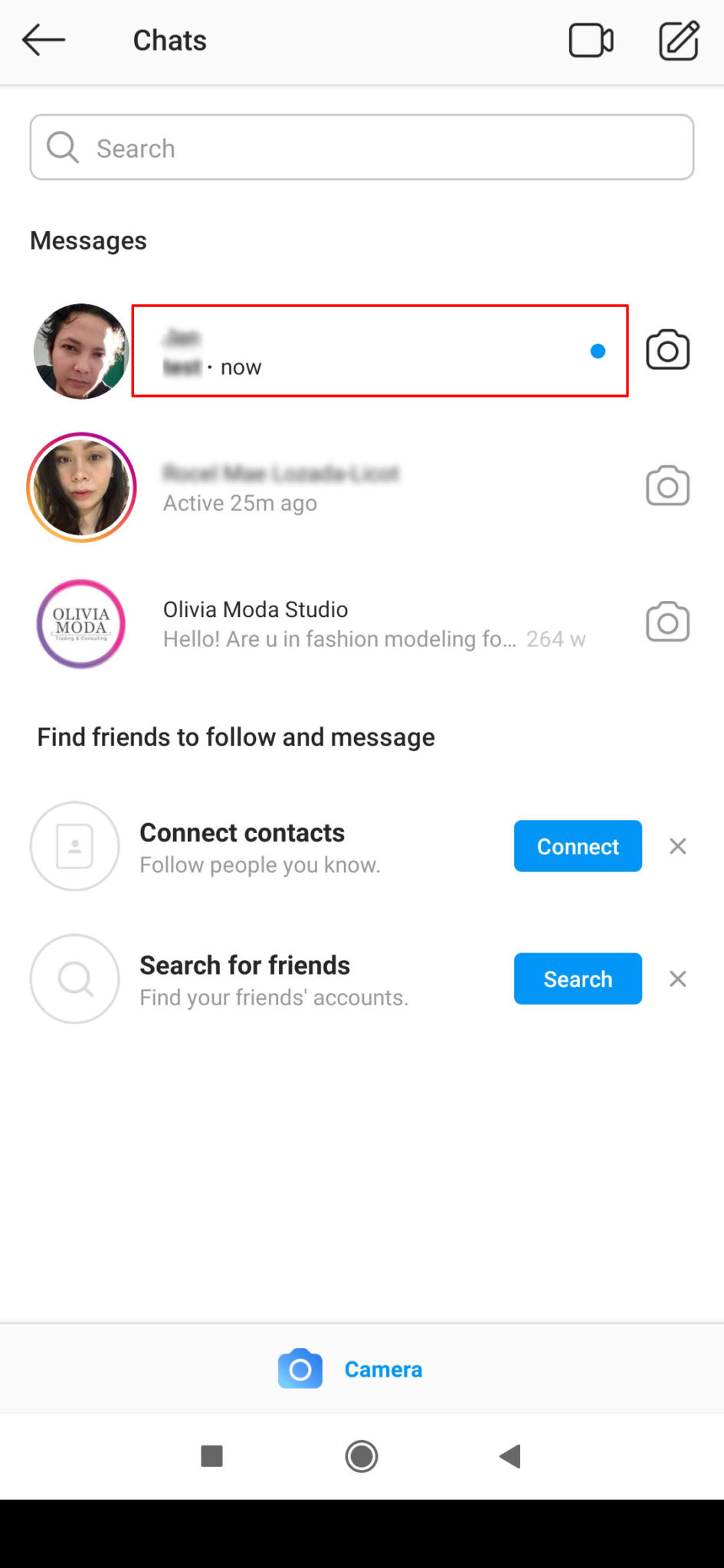Open the camera icon beside Olivia Moda Studio
Screen dimensions: 724x1568
coord(667,622)
